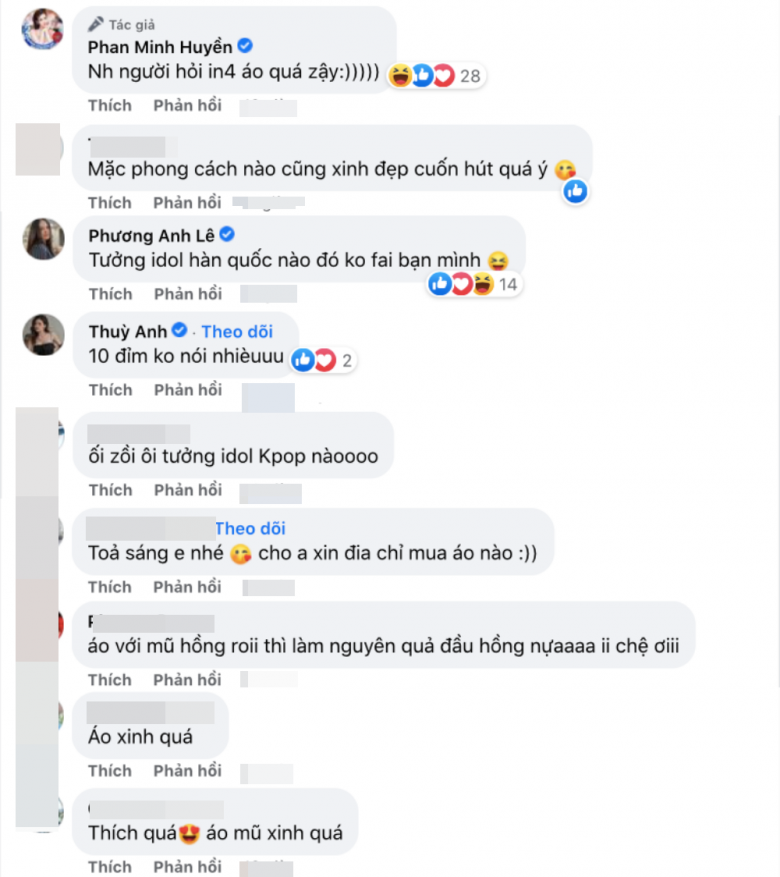
Task: Like Thuỳ Anh's '10 đỉm' comment
Action: (x=110, y=389)
